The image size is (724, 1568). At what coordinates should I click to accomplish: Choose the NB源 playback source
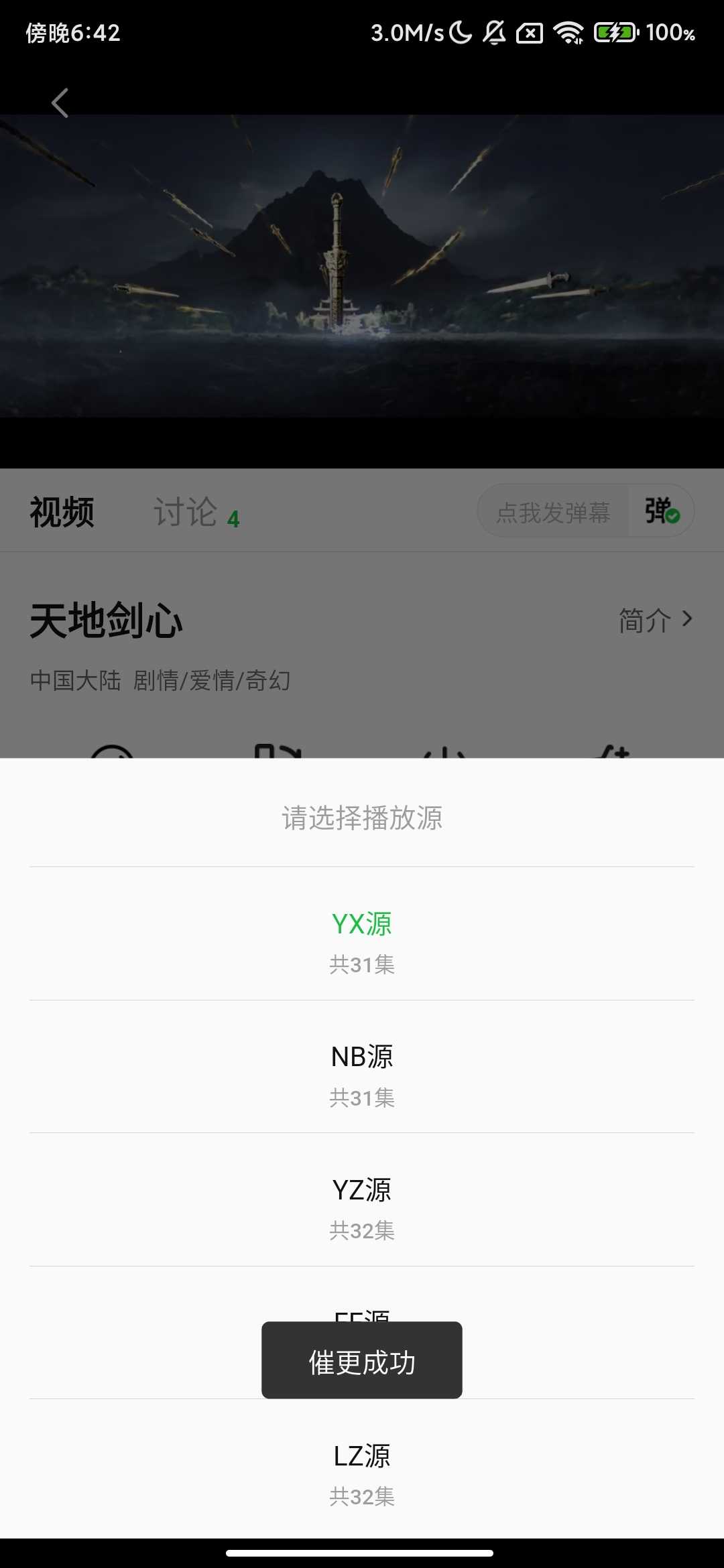[x=362, y=1071]
